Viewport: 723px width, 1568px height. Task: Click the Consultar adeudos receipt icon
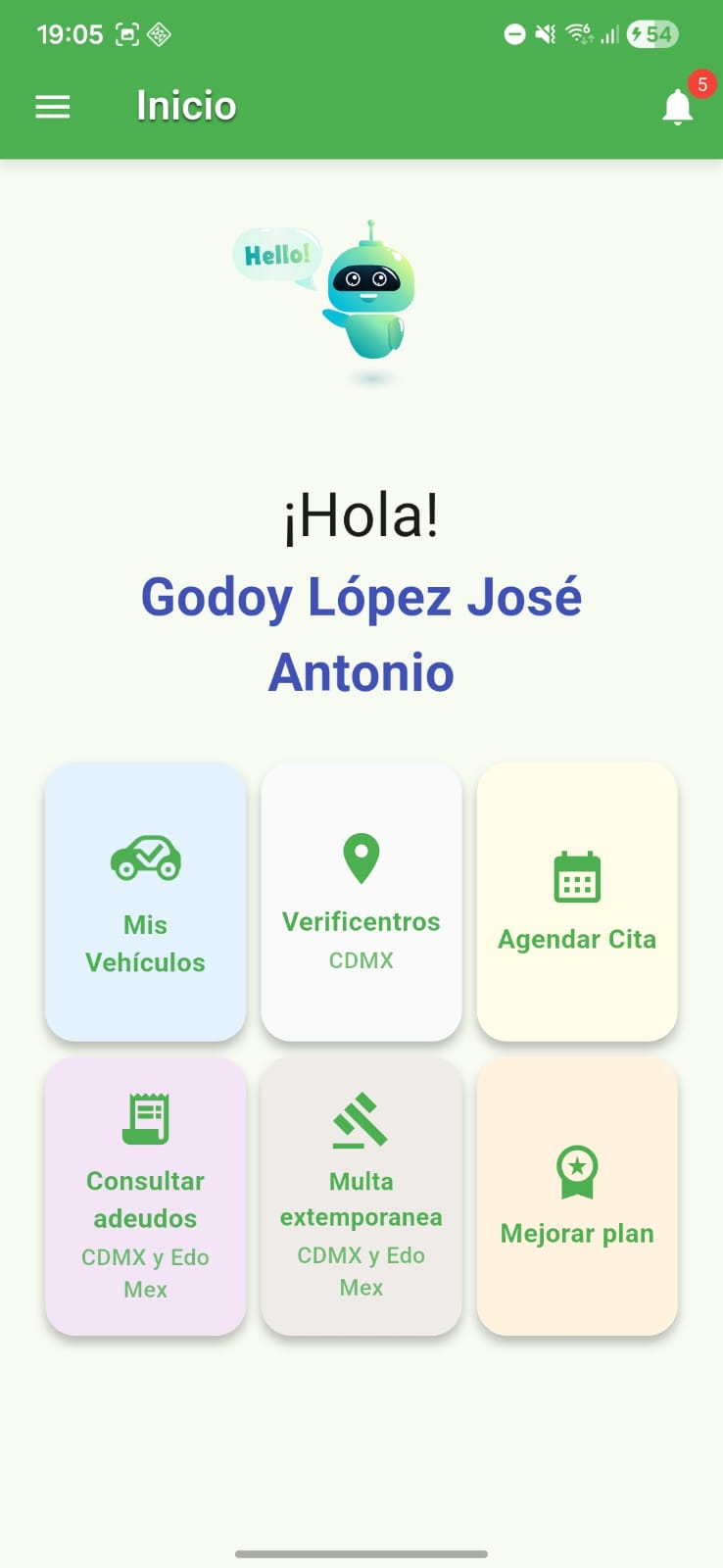(145, 1120)
